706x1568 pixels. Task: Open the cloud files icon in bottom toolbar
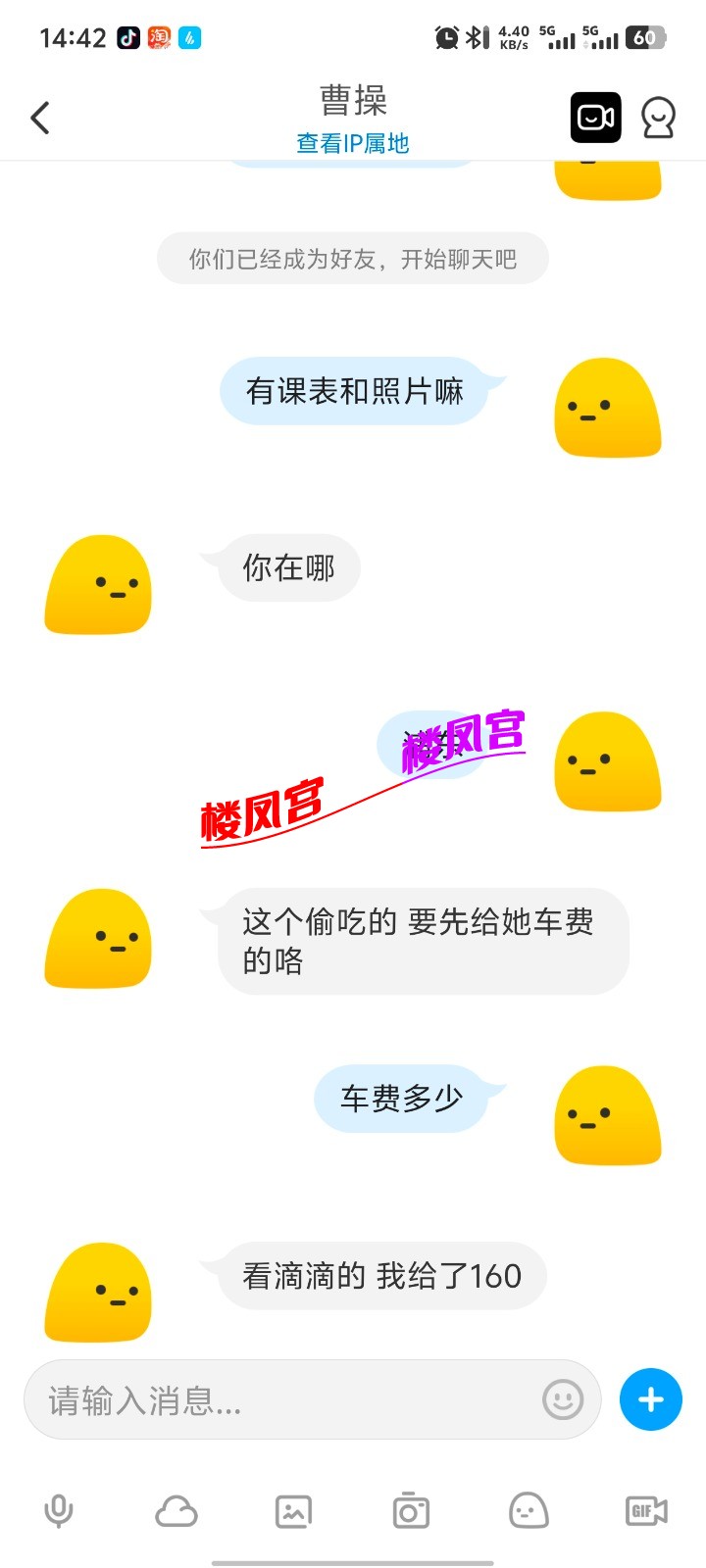pos(176,1510)
